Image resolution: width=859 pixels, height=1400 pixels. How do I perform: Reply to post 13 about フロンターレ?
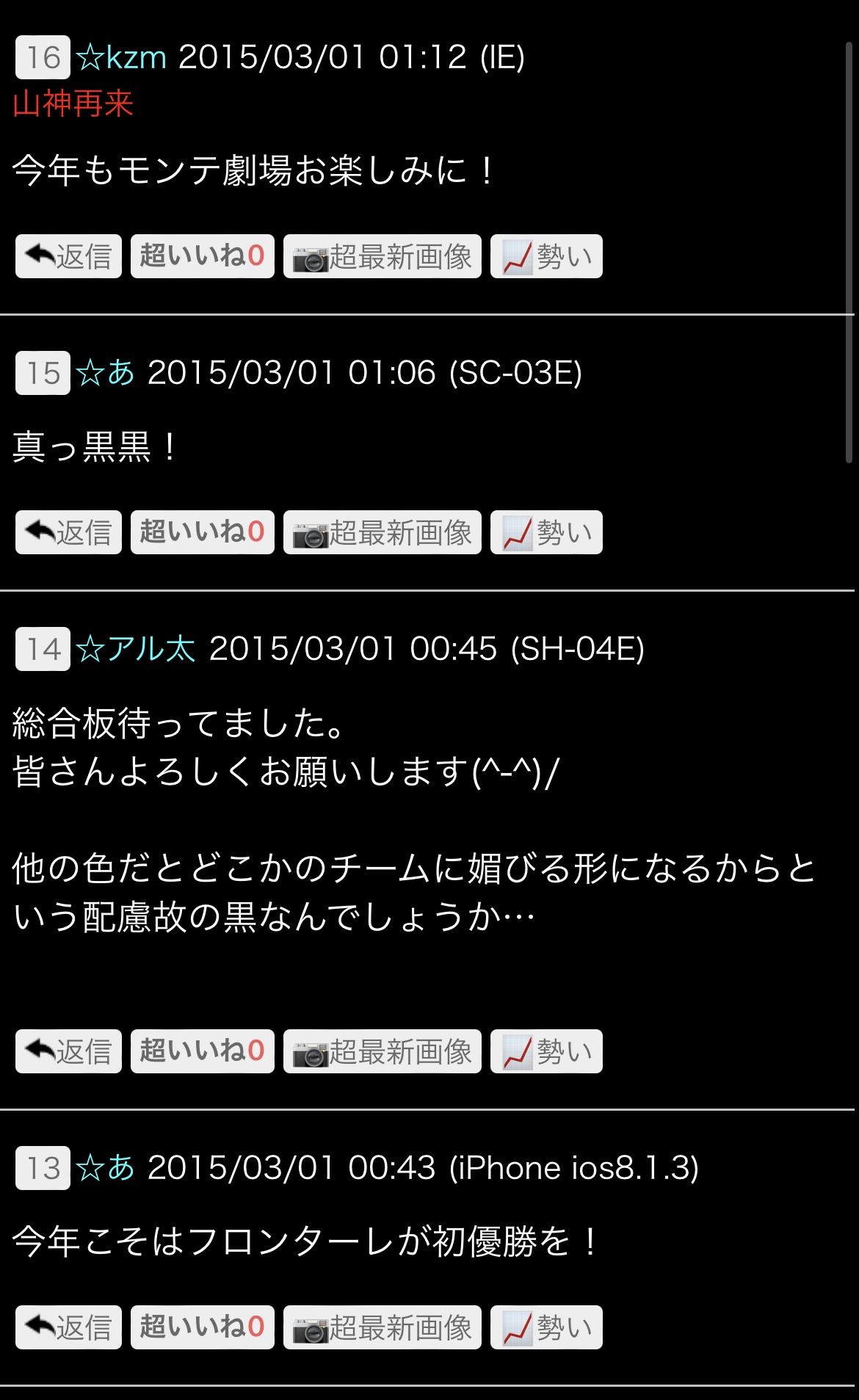(x=68, y=1327)
